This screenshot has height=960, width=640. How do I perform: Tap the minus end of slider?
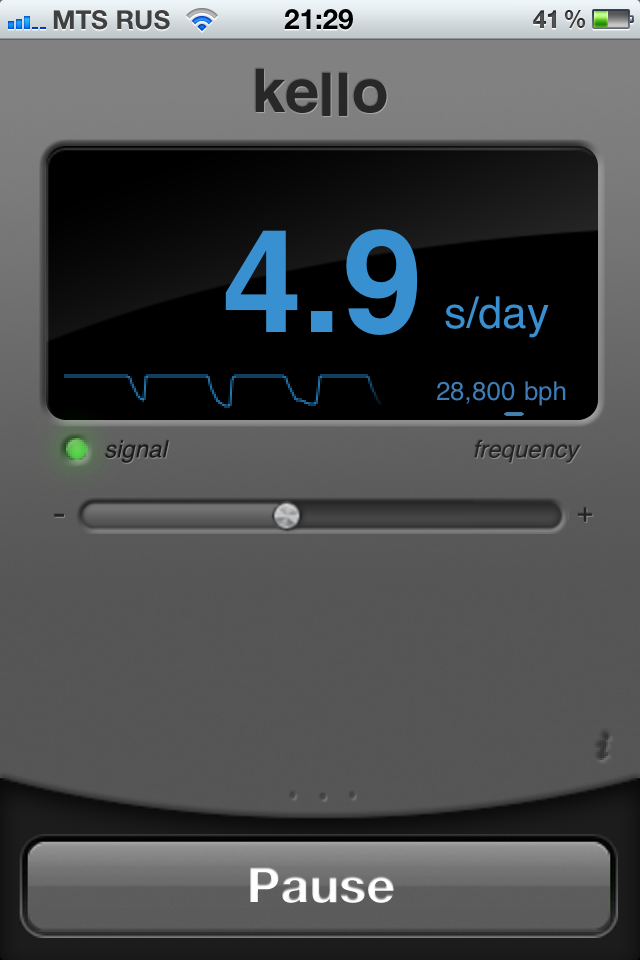(59, 515)
